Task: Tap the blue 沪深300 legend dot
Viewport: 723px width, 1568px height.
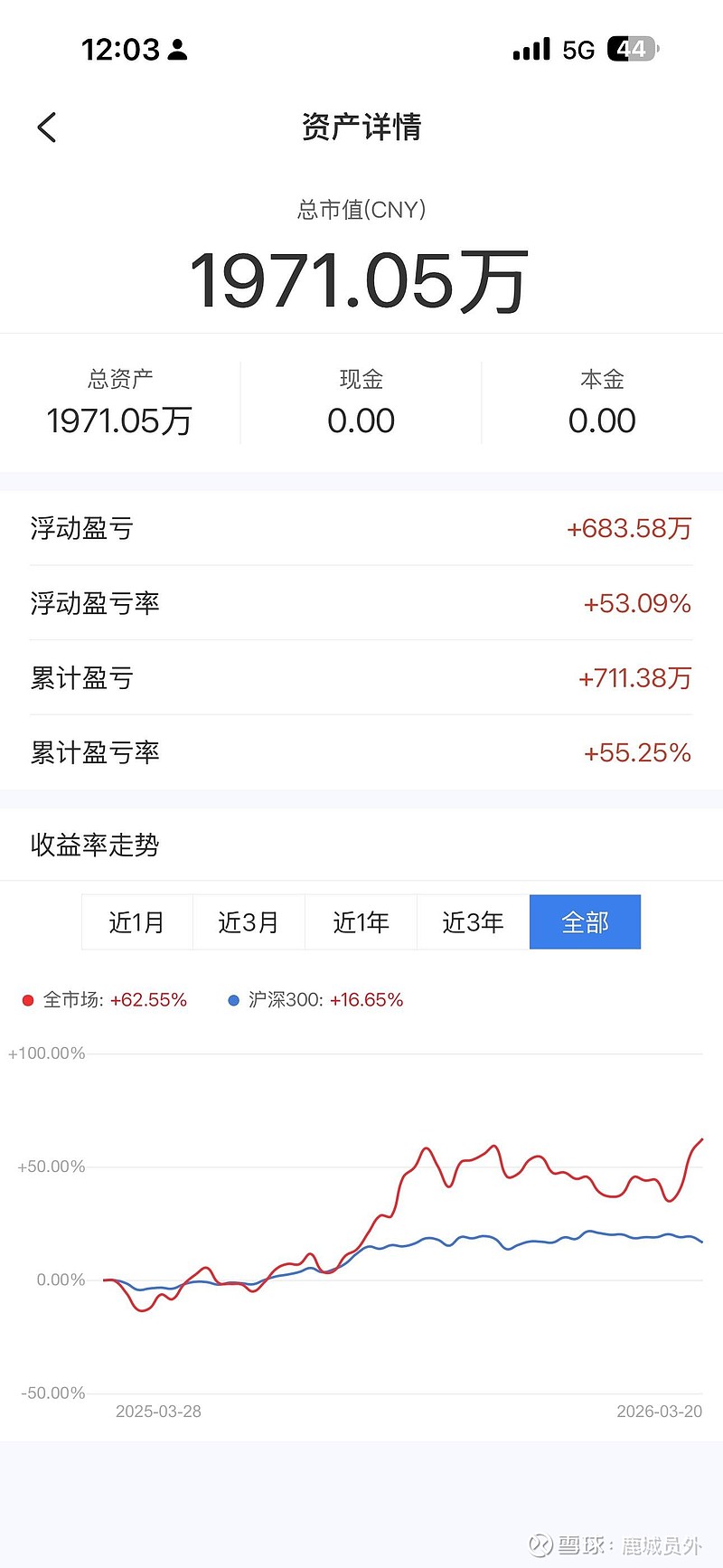Action: point(234,999)
